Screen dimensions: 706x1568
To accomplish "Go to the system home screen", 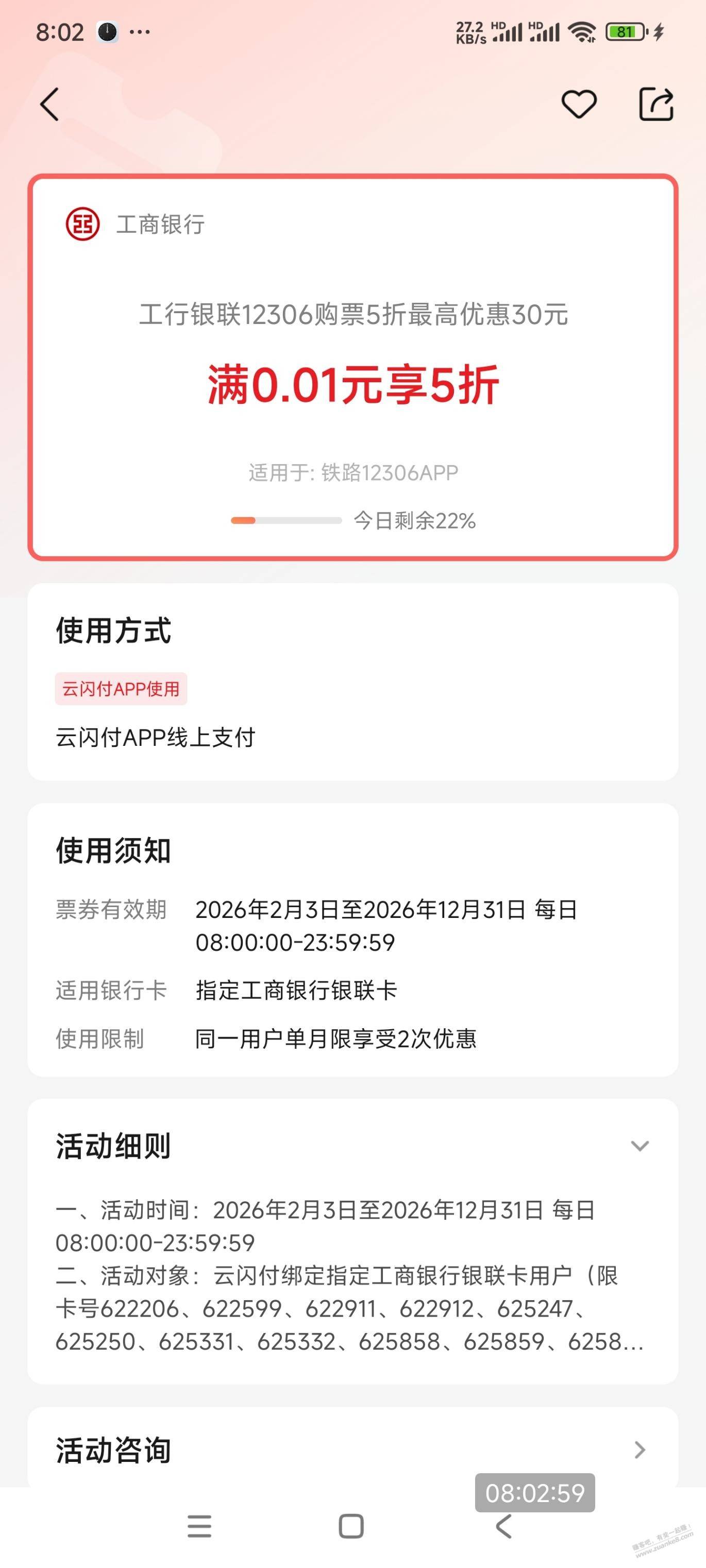I will click(x=351, y=1526).
